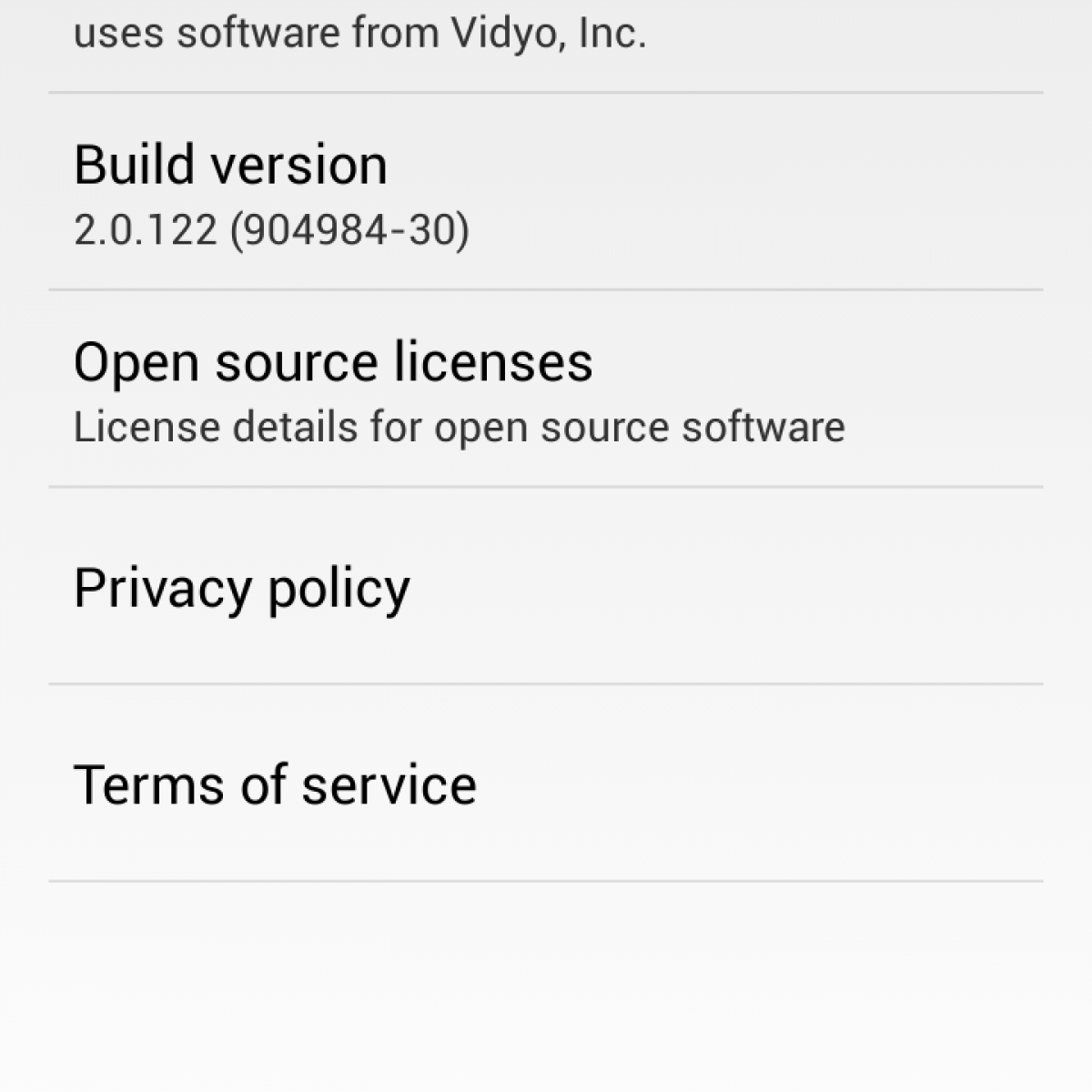
Task: Tap the Build version row
Action: click(x=546, y=193)
